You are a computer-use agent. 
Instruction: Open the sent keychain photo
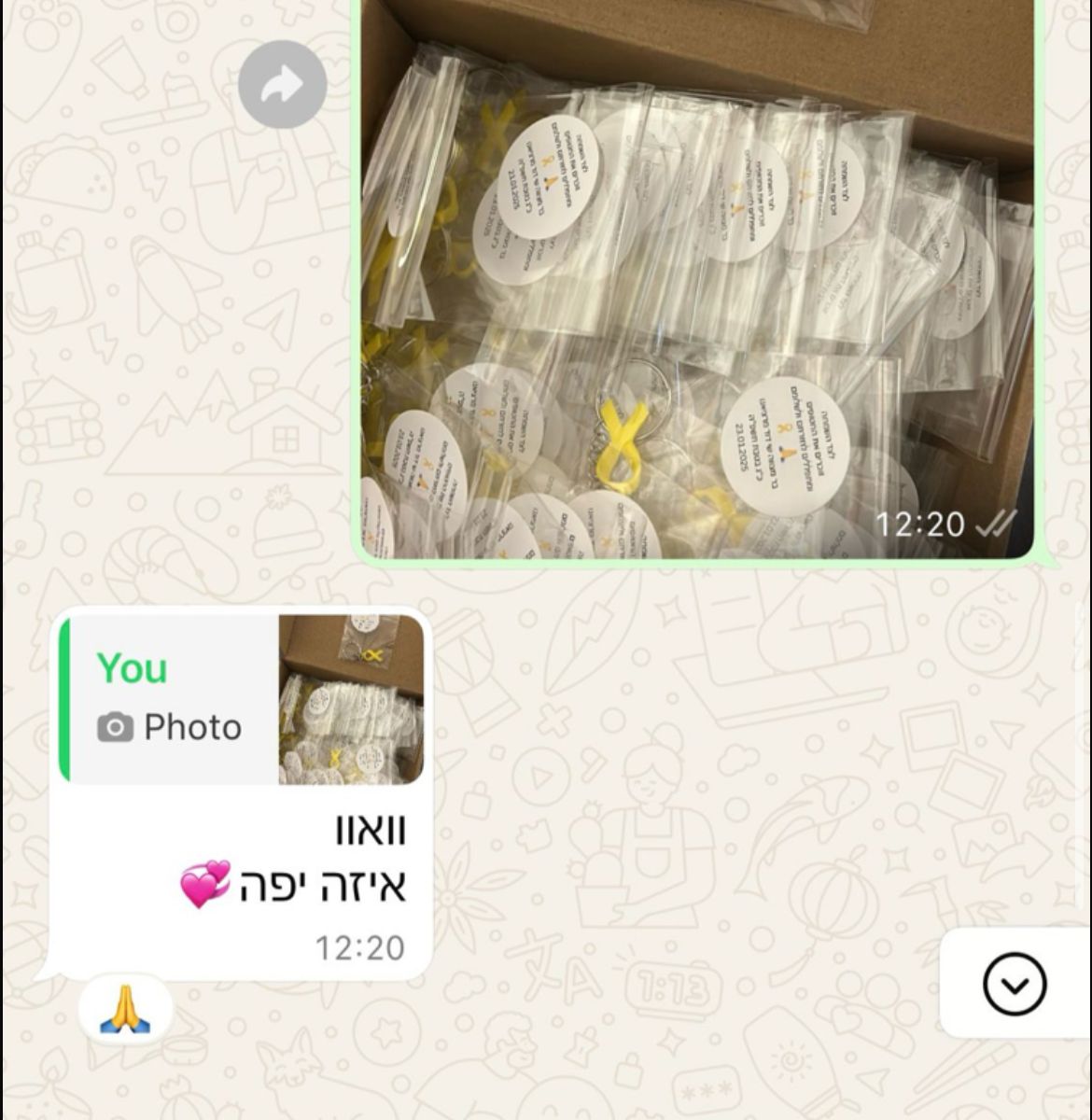pos(696,280)
